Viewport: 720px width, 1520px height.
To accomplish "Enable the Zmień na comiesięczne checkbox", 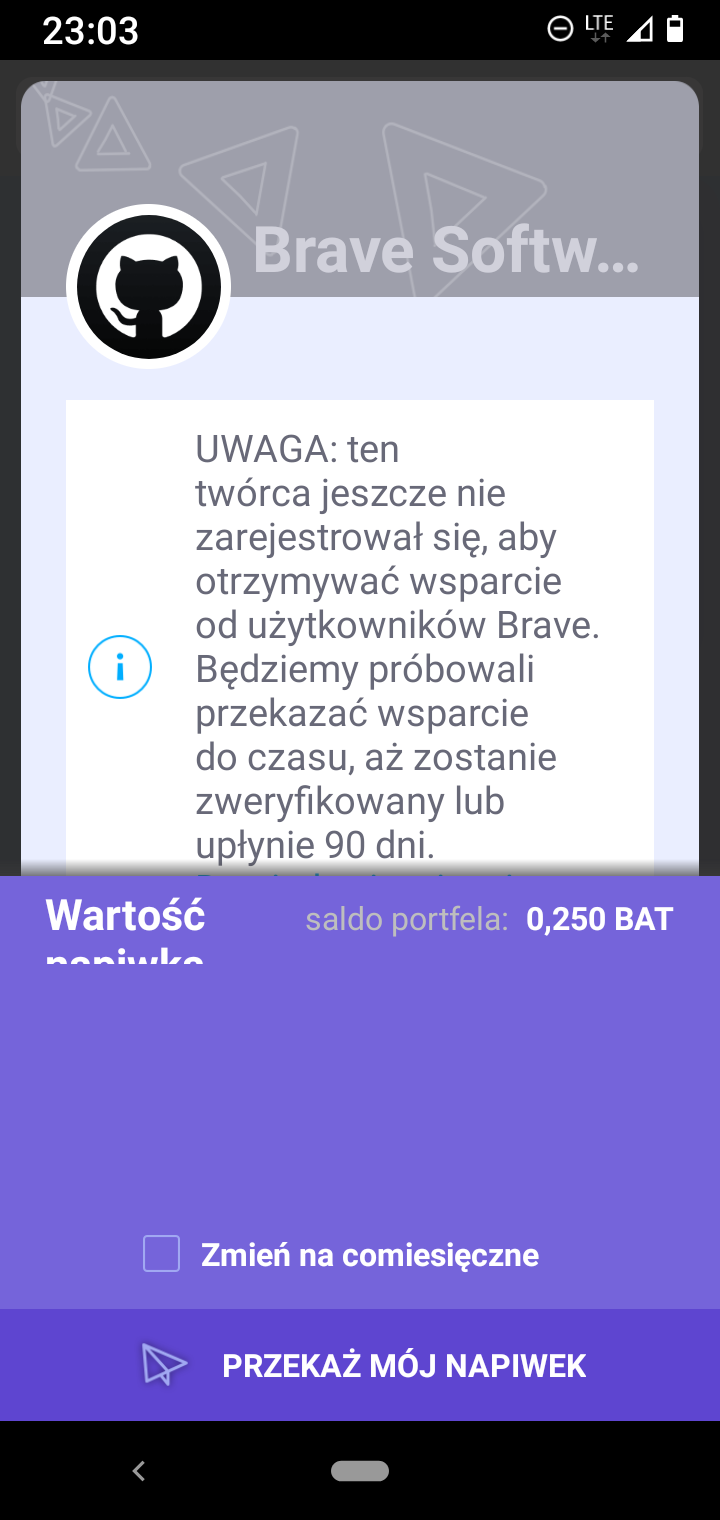I will (x=161, y=1254).
